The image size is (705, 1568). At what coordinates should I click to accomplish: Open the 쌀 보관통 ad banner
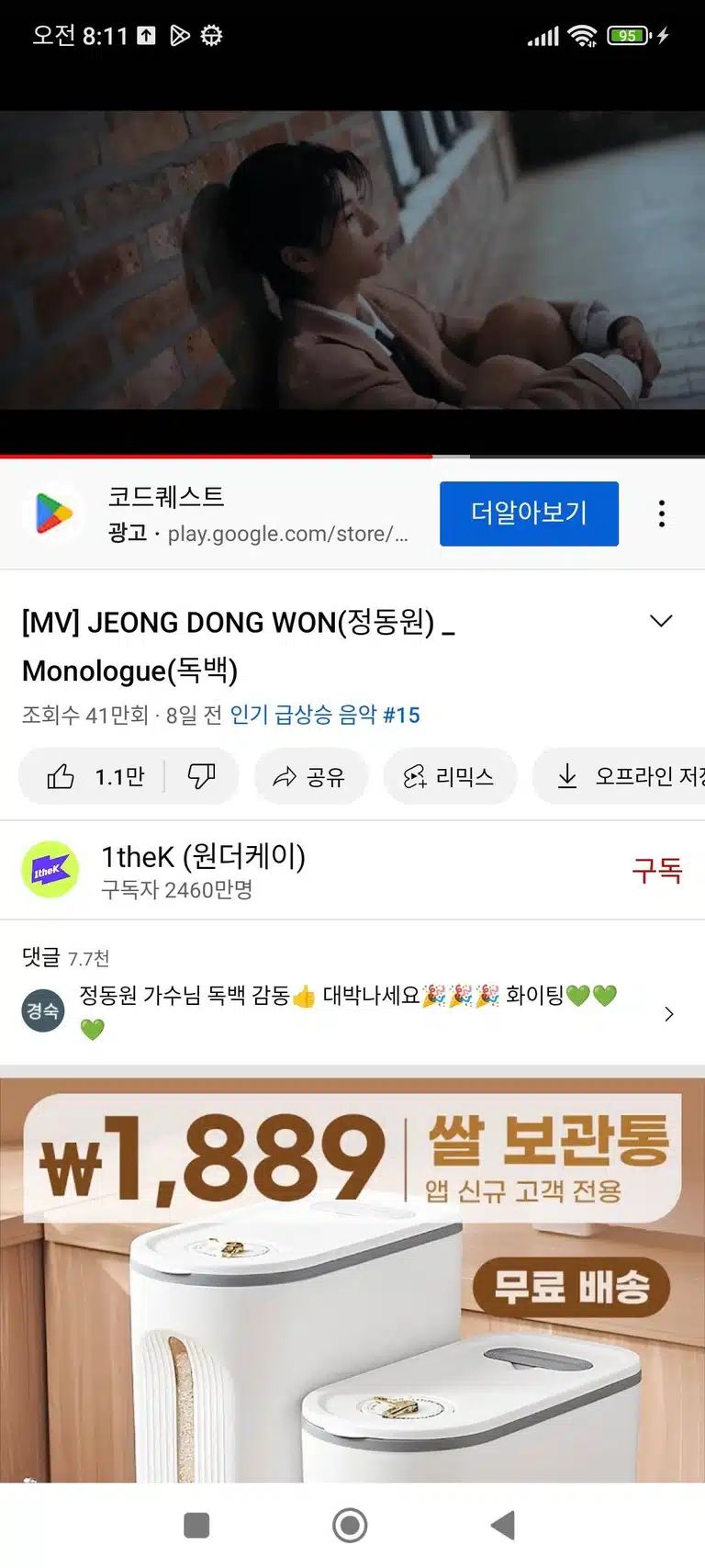[352, 1280]
